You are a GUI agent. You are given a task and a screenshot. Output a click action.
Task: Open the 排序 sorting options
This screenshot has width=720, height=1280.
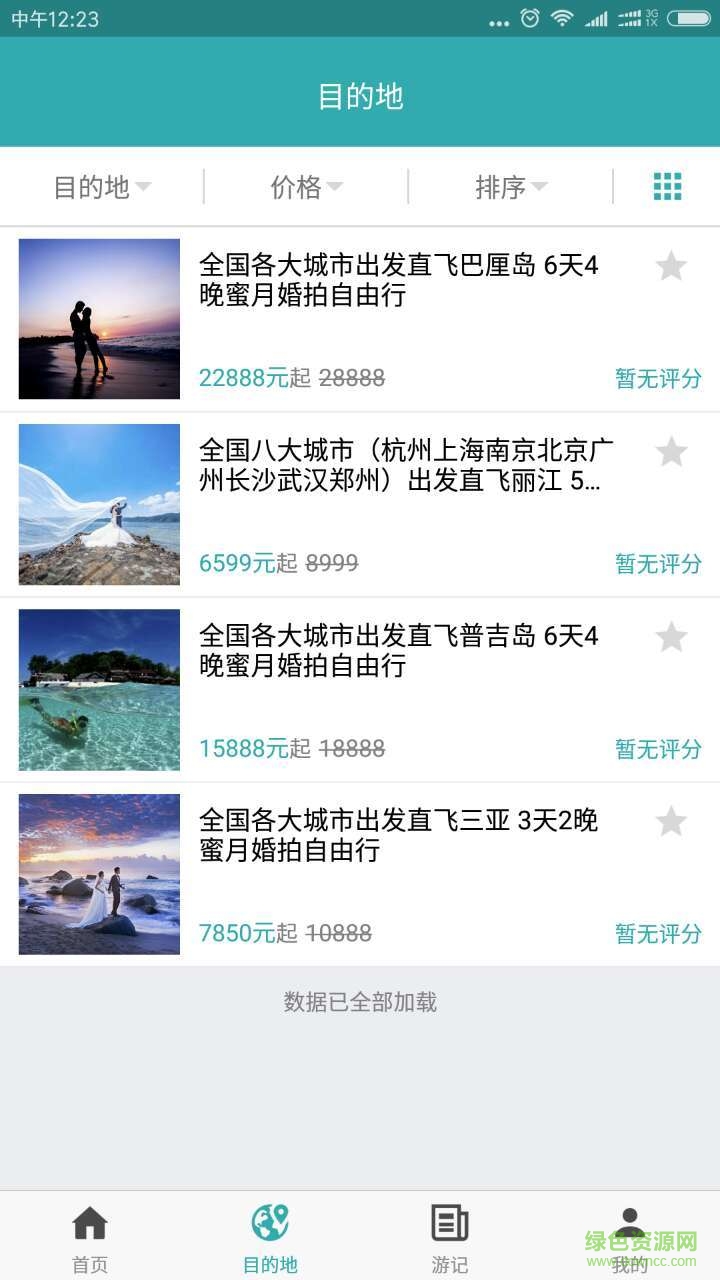(x=509, y=186)
